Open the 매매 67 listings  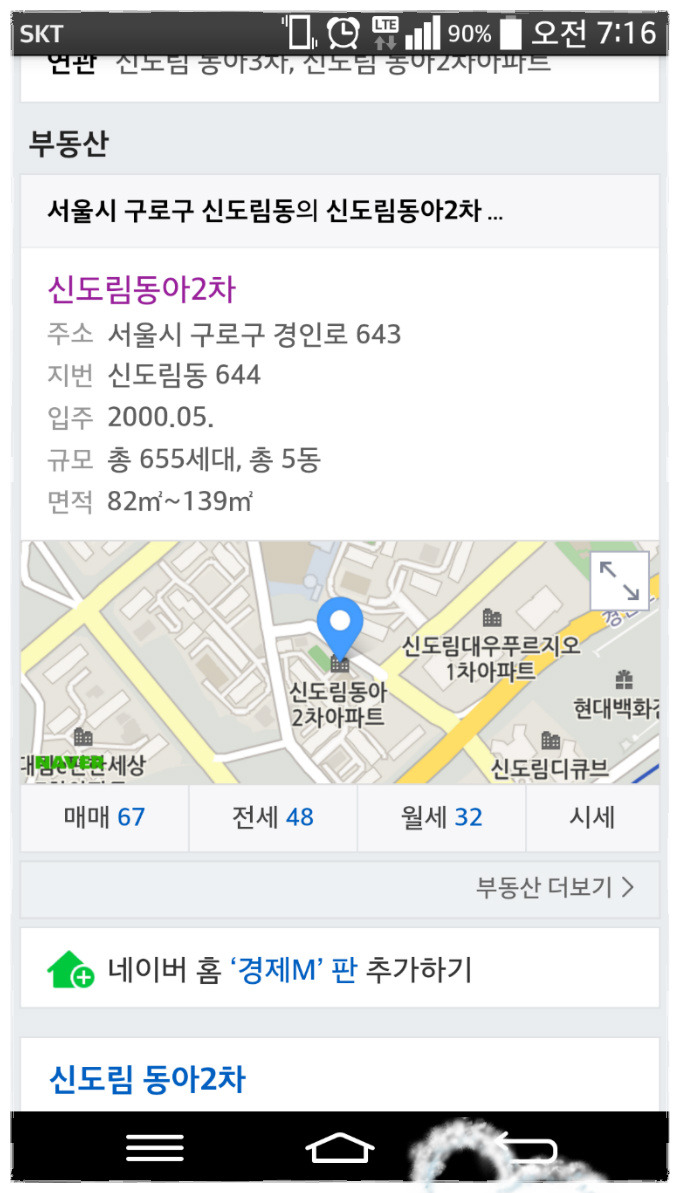(104, 818)
